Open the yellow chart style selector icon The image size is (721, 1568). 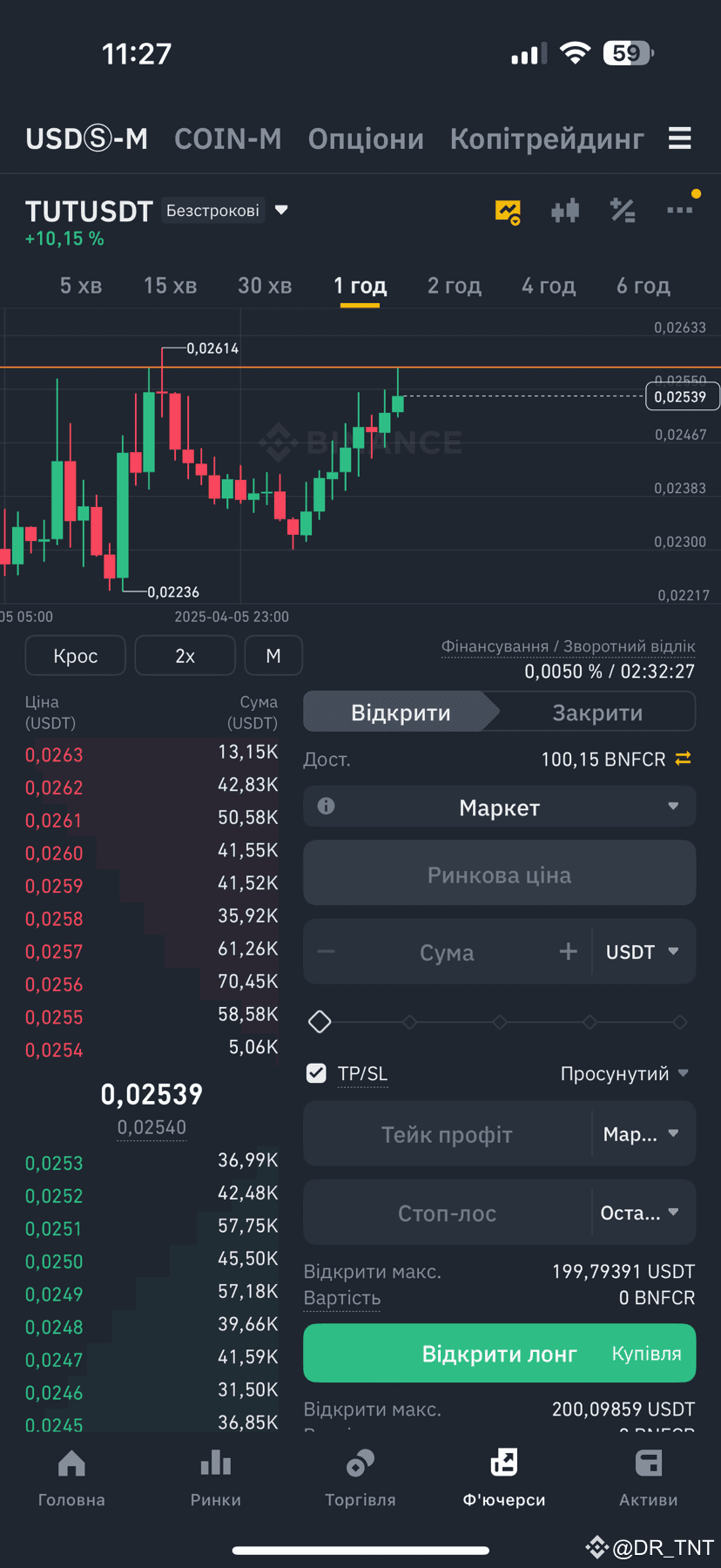click(x=508, y=210)
